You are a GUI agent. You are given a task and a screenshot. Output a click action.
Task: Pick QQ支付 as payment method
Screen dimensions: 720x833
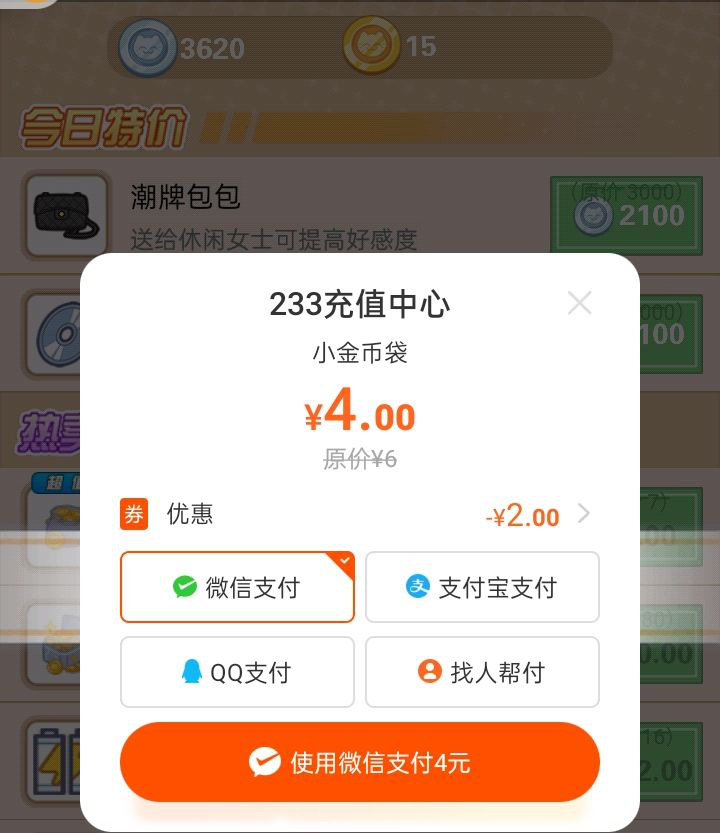point(237,672)
